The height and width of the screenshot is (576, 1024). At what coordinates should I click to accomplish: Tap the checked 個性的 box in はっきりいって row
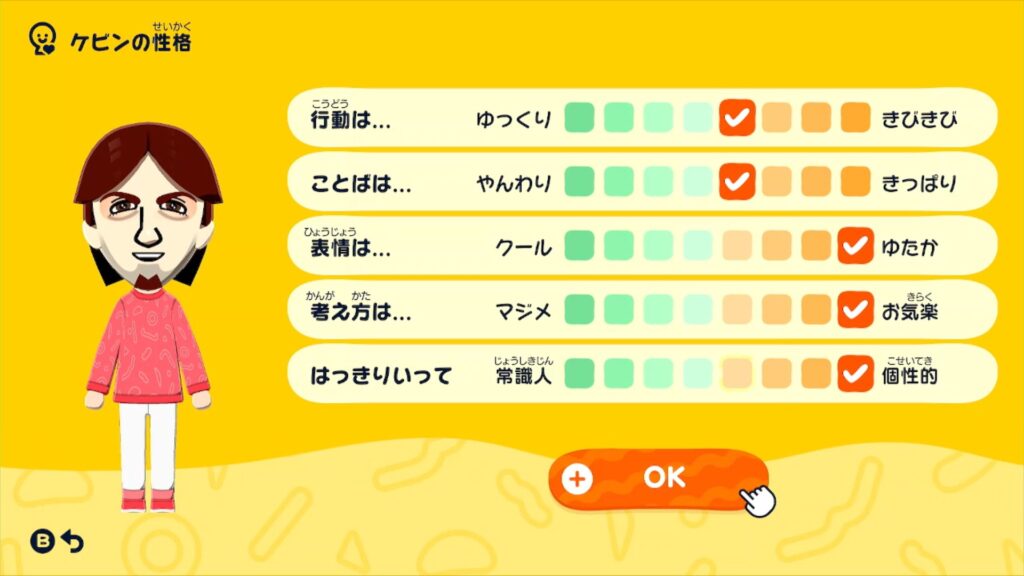pyautogui.click(x=855, y=374)
